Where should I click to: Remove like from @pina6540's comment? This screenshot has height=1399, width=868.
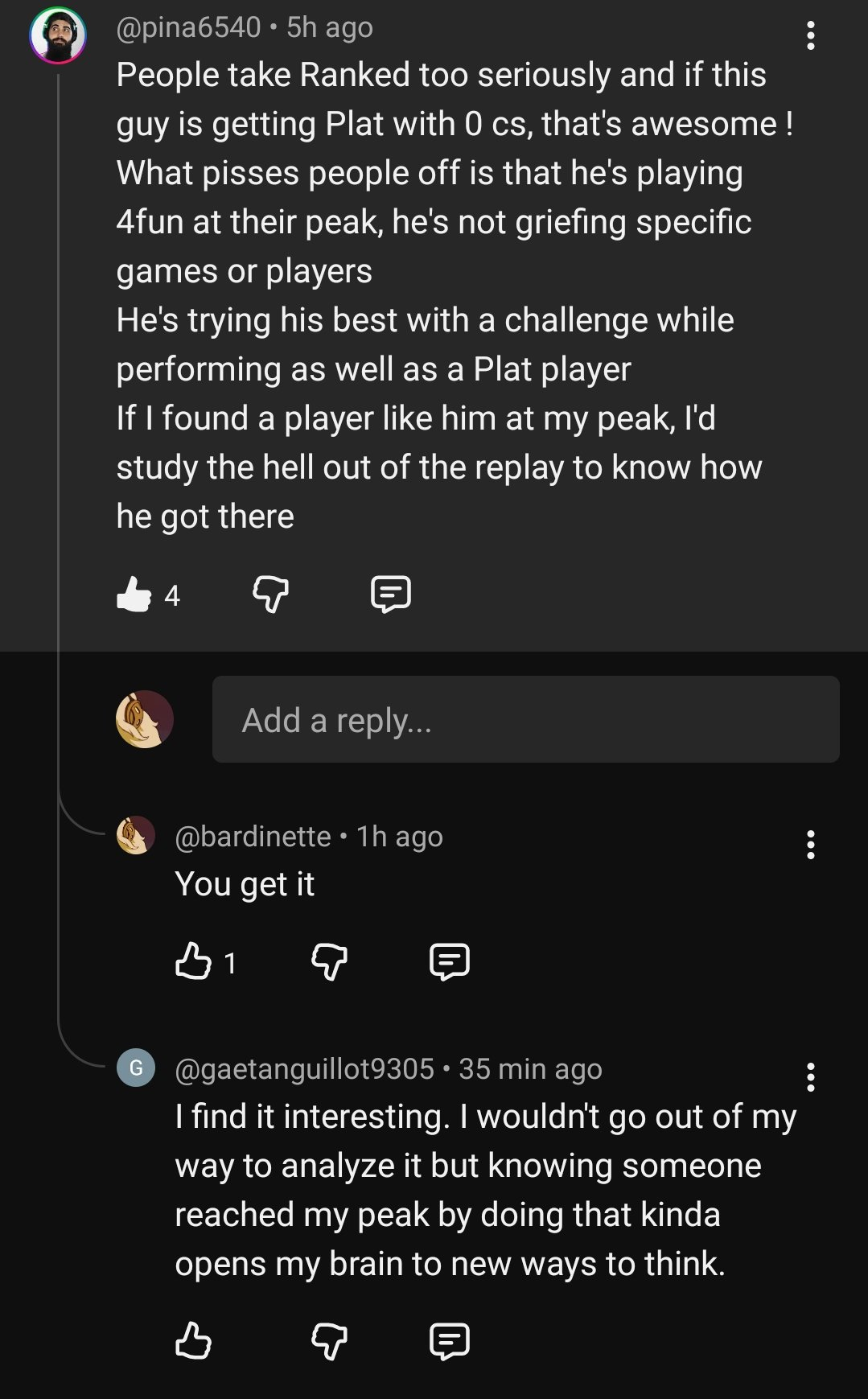pyautogui.click(x=134, y=595)
